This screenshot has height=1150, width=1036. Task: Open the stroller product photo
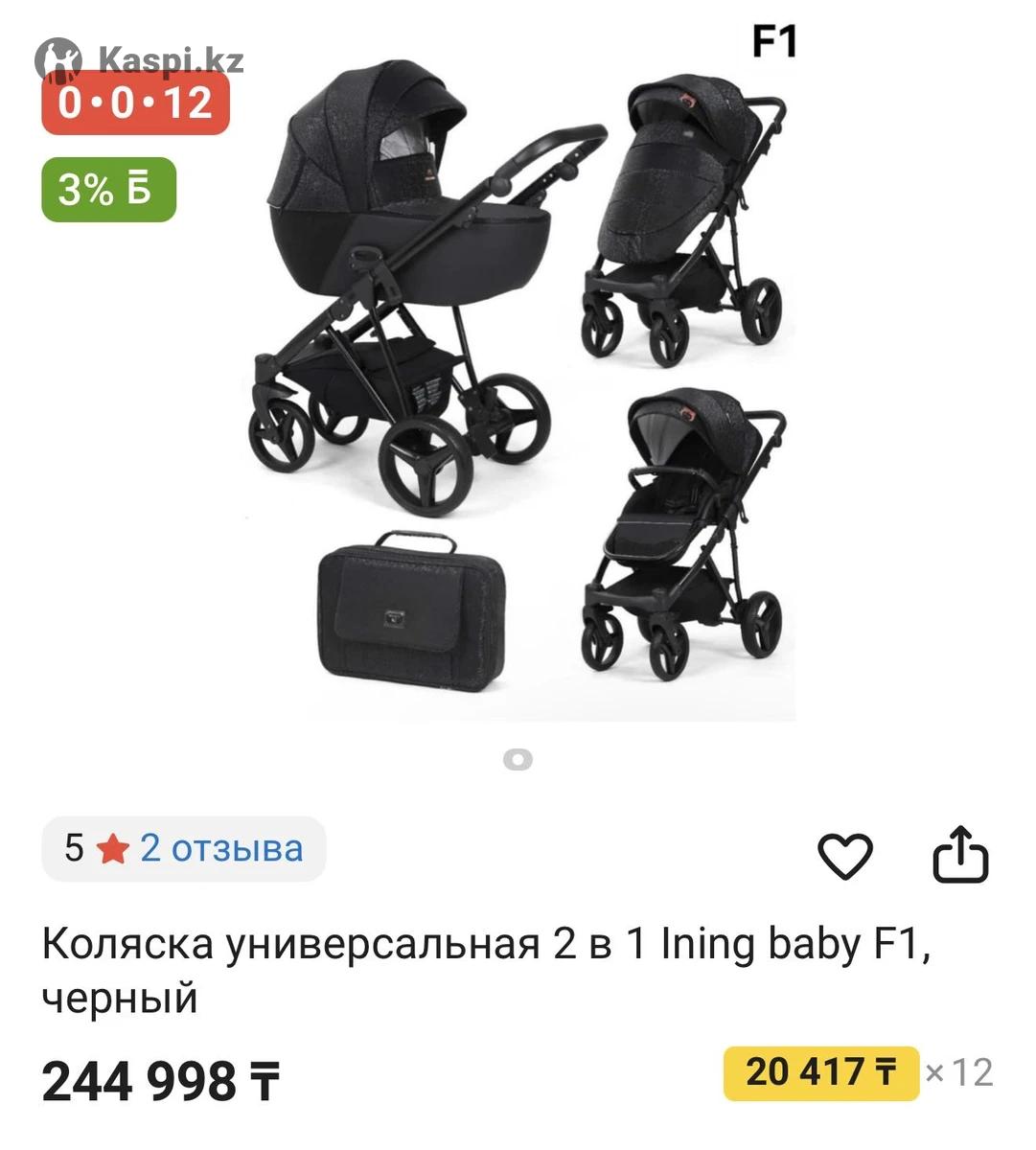518,383
